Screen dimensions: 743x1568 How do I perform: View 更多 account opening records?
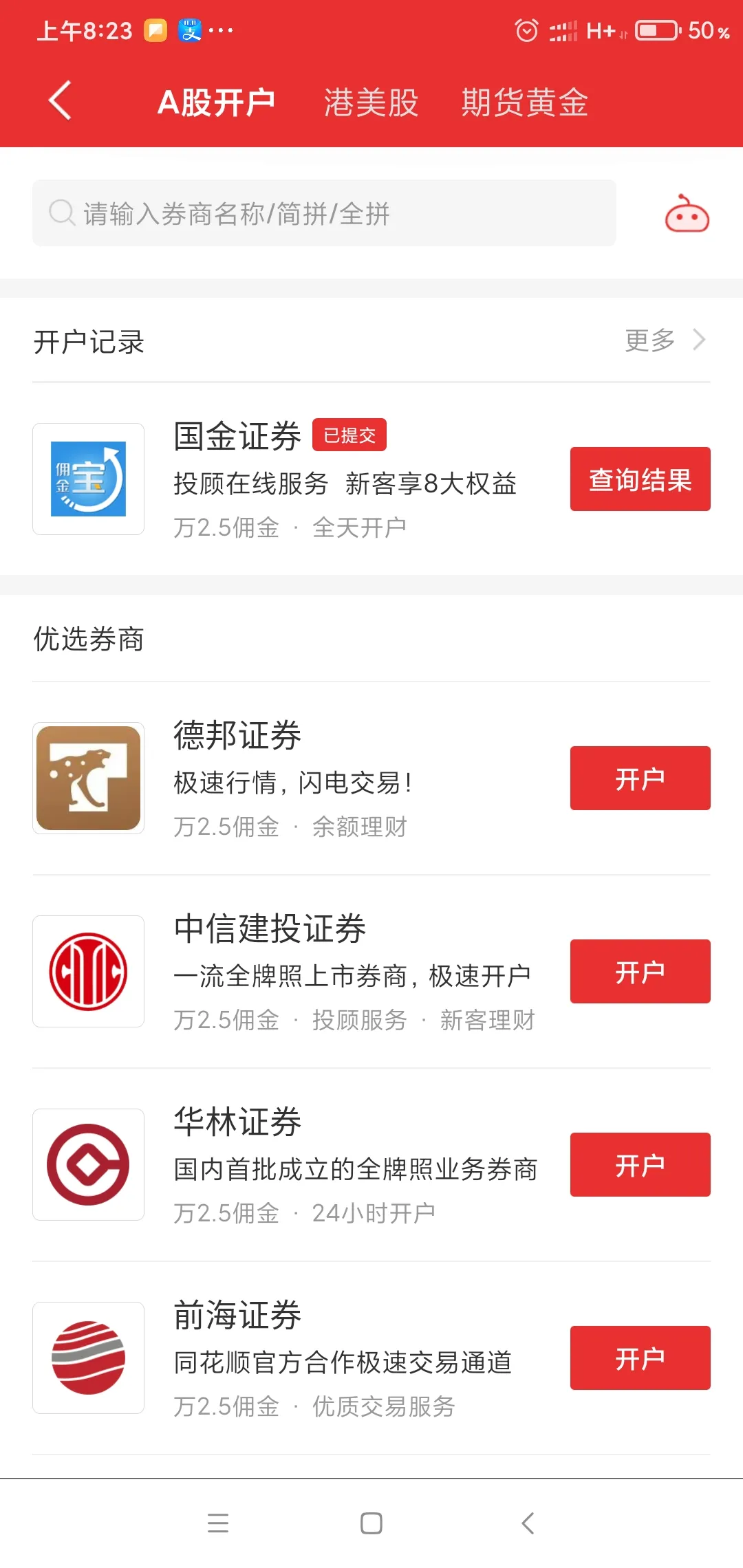665,340
